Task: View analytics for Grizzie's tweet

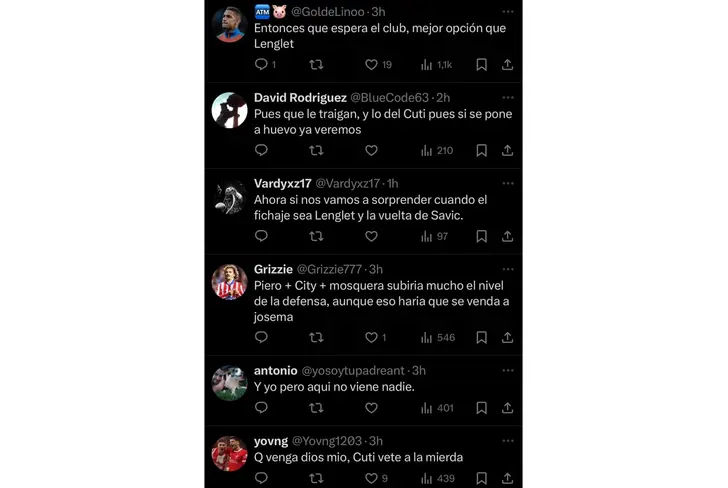Action: pyautogui.click(x=427, y=338)
